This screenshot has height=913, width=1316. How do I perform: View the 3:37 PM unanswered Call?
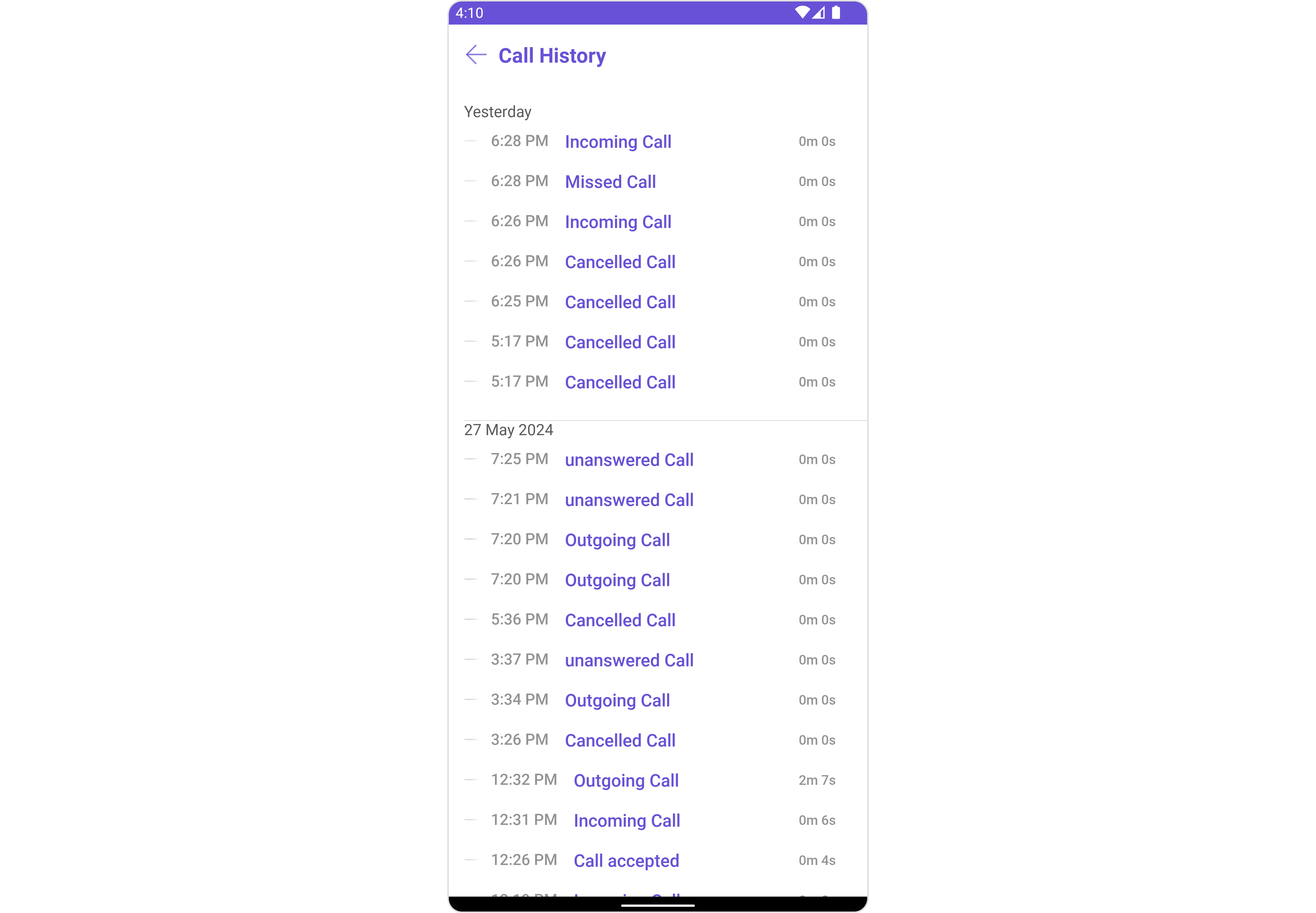coord(628,660)
